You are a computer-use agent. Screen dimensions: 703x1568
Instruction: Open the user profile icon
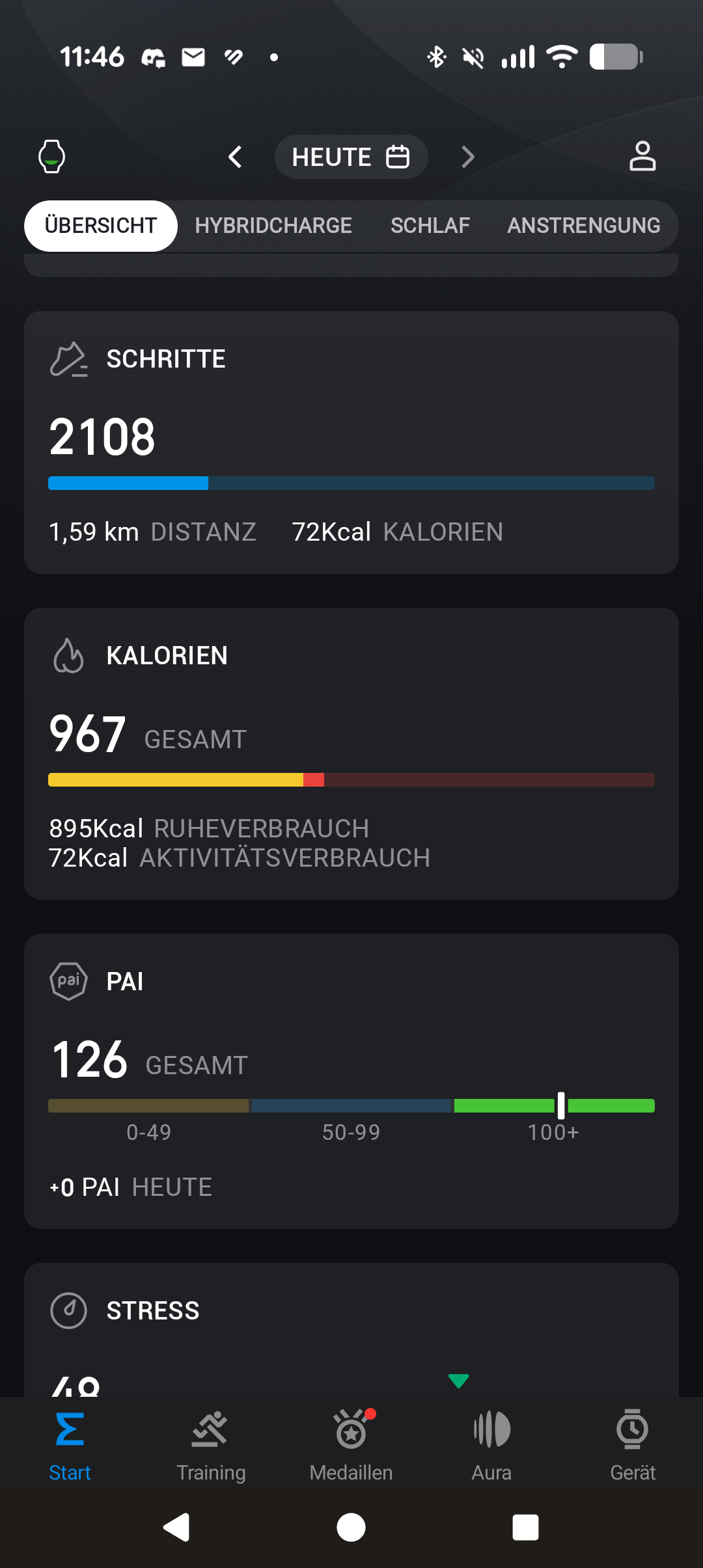coord(642,157)
